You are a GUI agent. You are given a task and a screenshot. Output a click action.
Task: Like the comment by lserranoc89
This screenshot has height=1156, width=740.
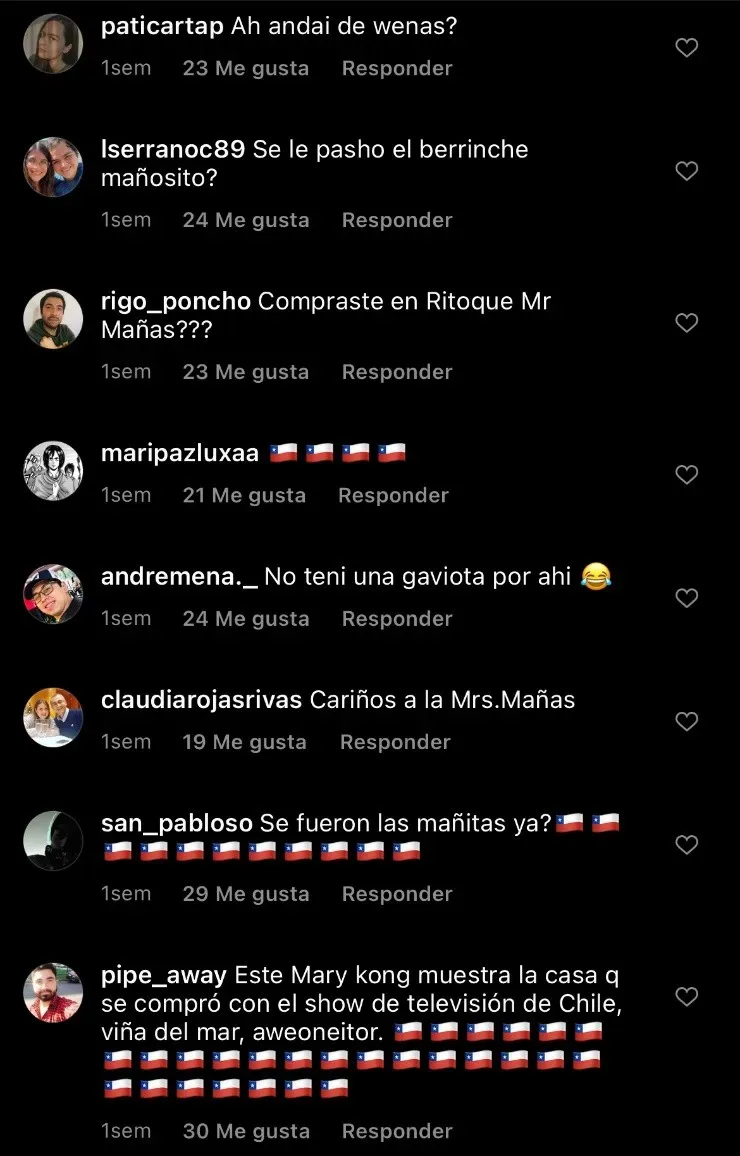pyautogui.click(x=686, y=171)
